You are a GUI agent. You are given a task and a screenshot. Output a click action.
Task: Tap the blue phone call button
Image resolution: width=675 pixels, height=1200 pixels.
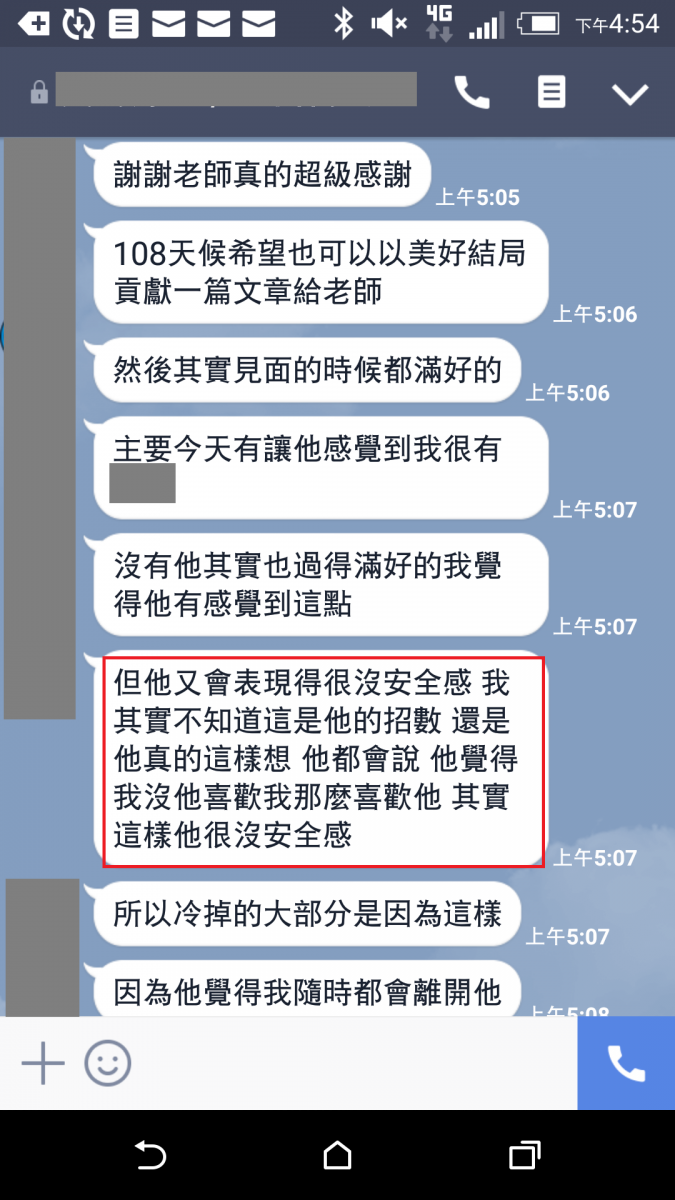coord(626,1062)
